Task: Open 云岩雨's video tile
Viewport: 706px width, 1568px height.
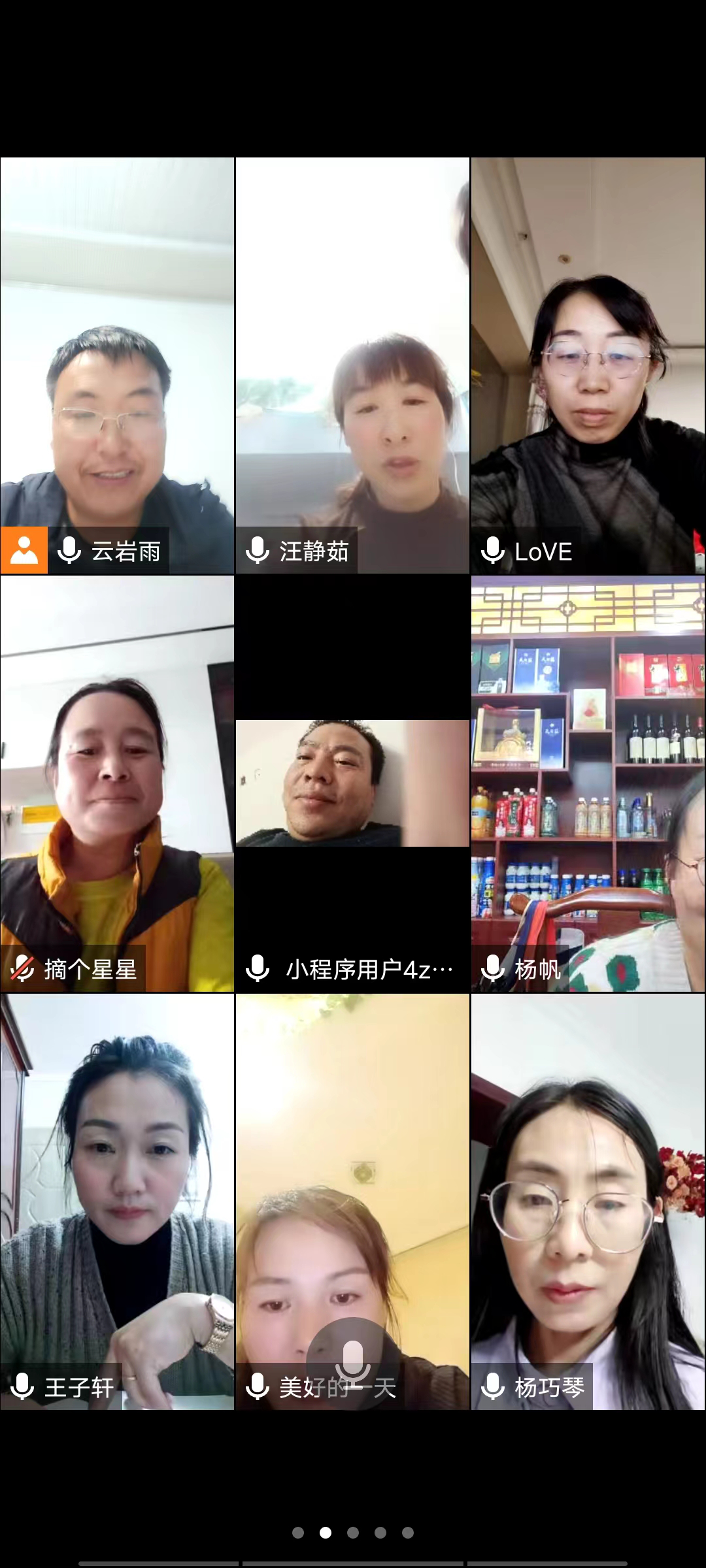Action: coord(117,366)
